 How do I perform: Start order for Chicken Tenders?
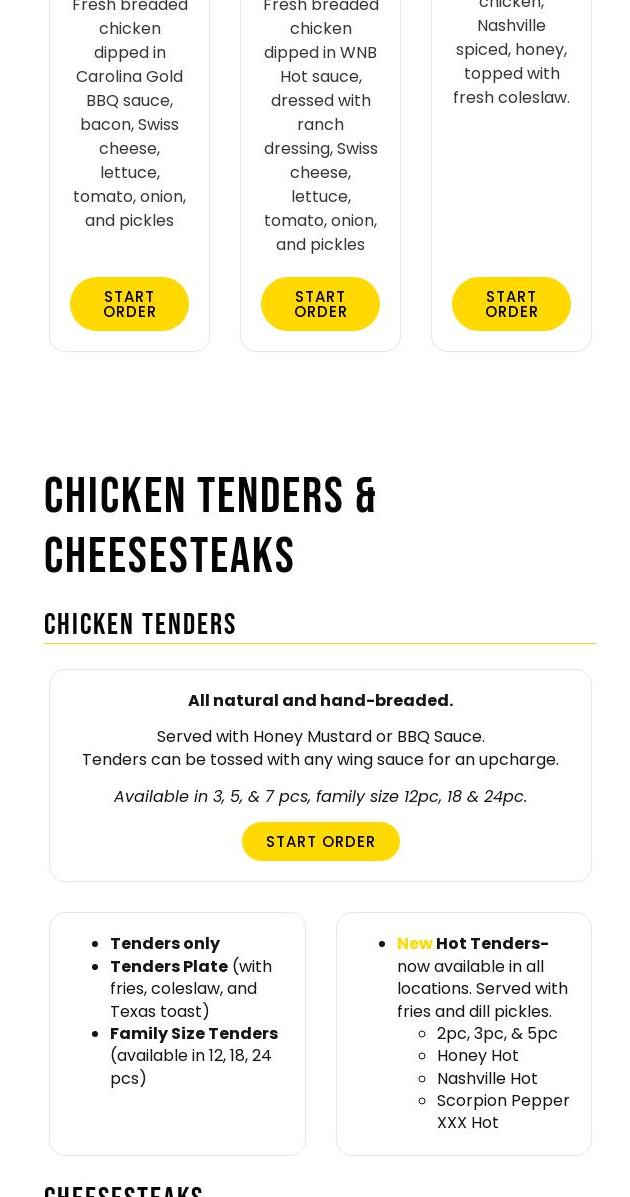320,842
